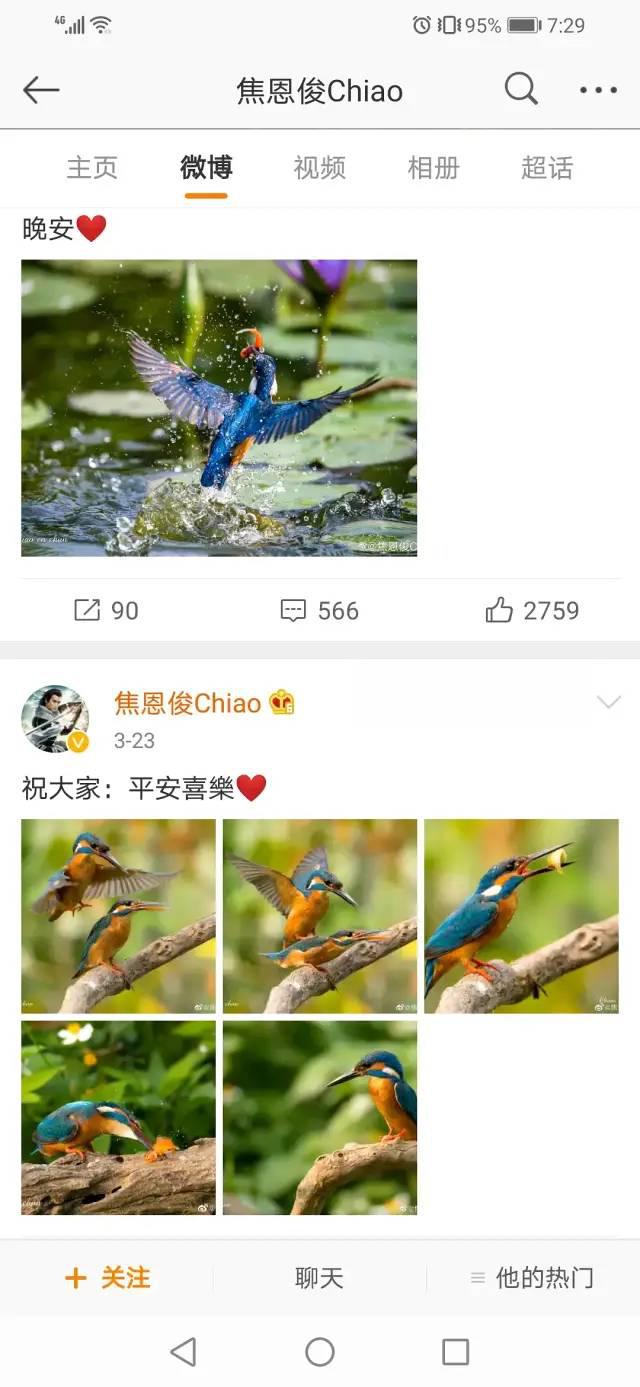Tap the system home button
The image size is (640, 1387).
319,1352
